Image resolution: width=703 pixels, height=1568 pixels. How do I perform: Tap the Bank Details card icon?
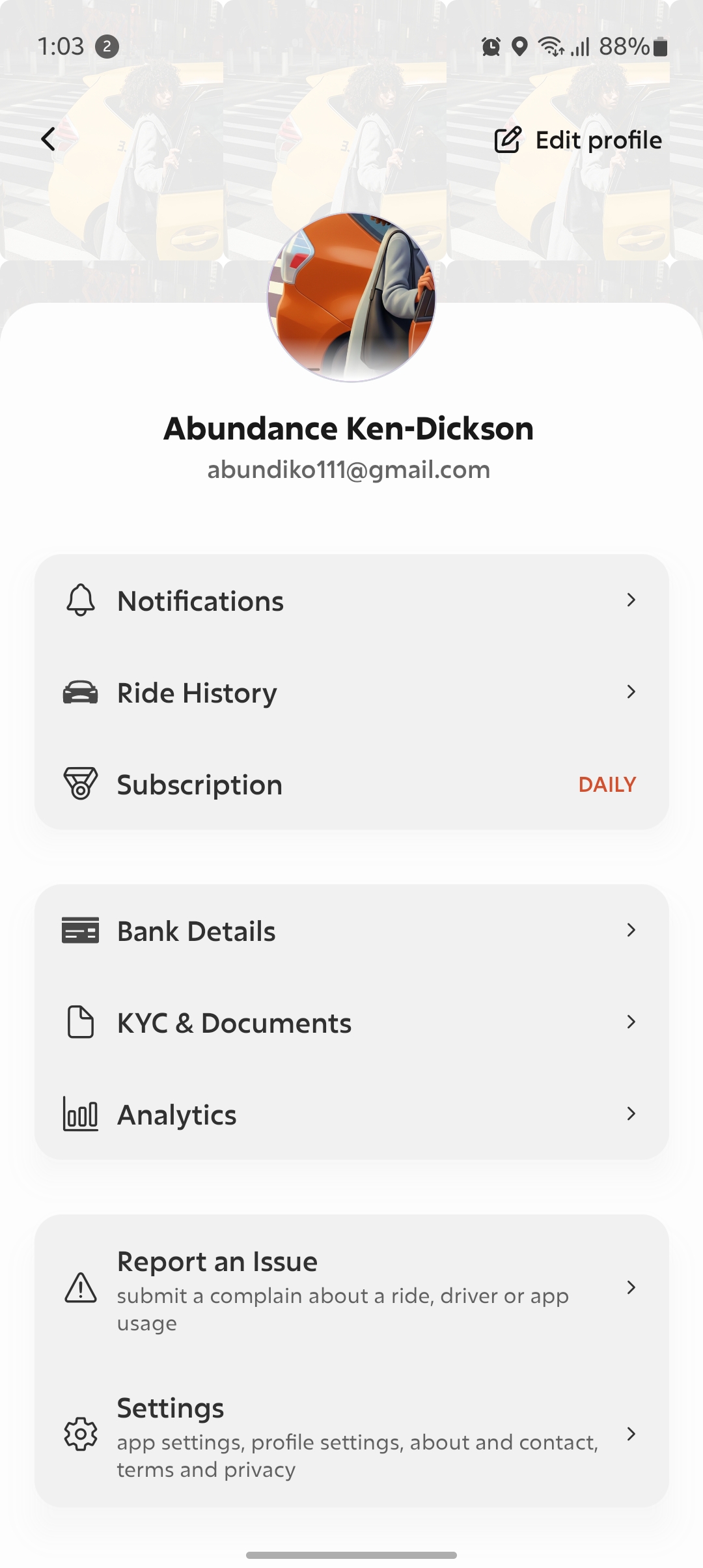79,931
